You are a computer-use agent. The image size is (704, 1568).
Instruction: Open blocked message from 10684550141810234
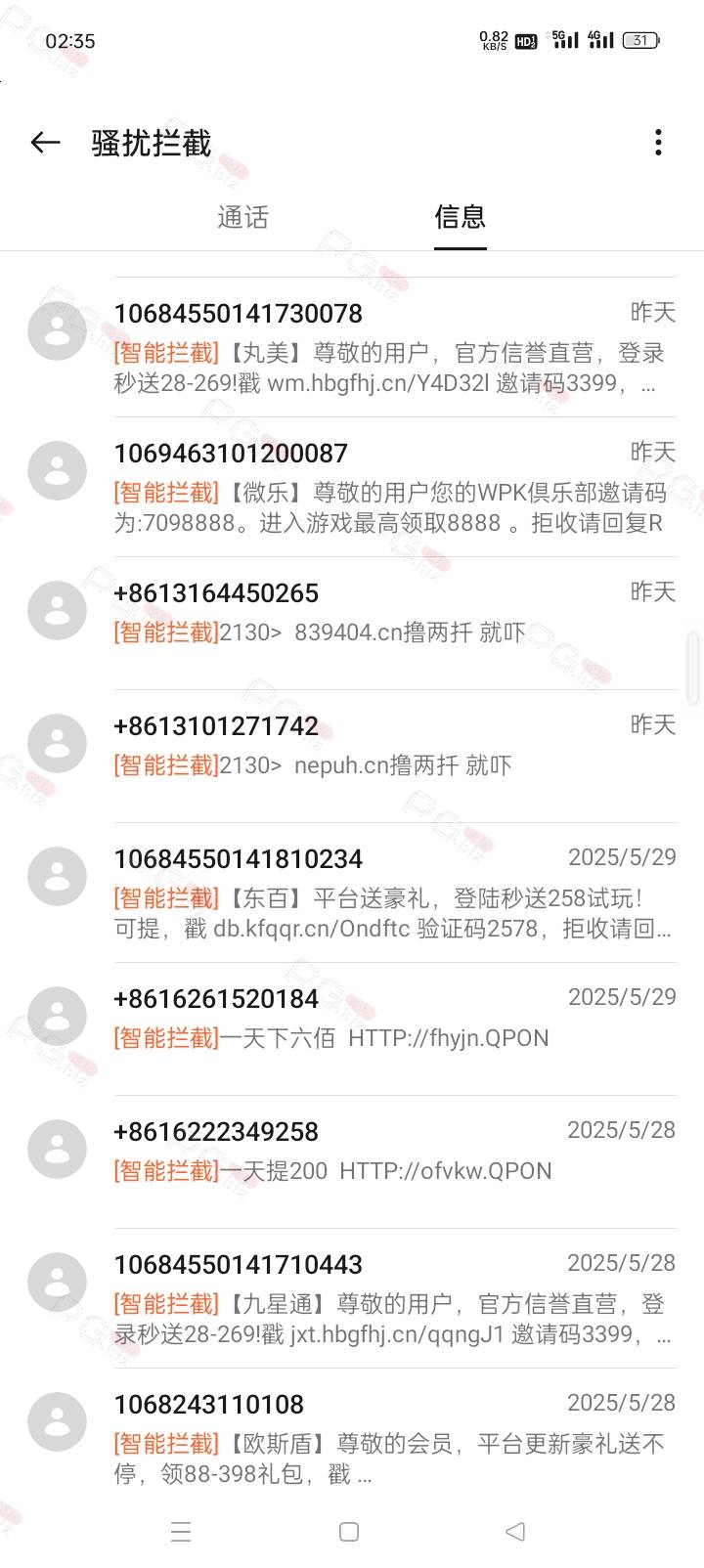352,893
